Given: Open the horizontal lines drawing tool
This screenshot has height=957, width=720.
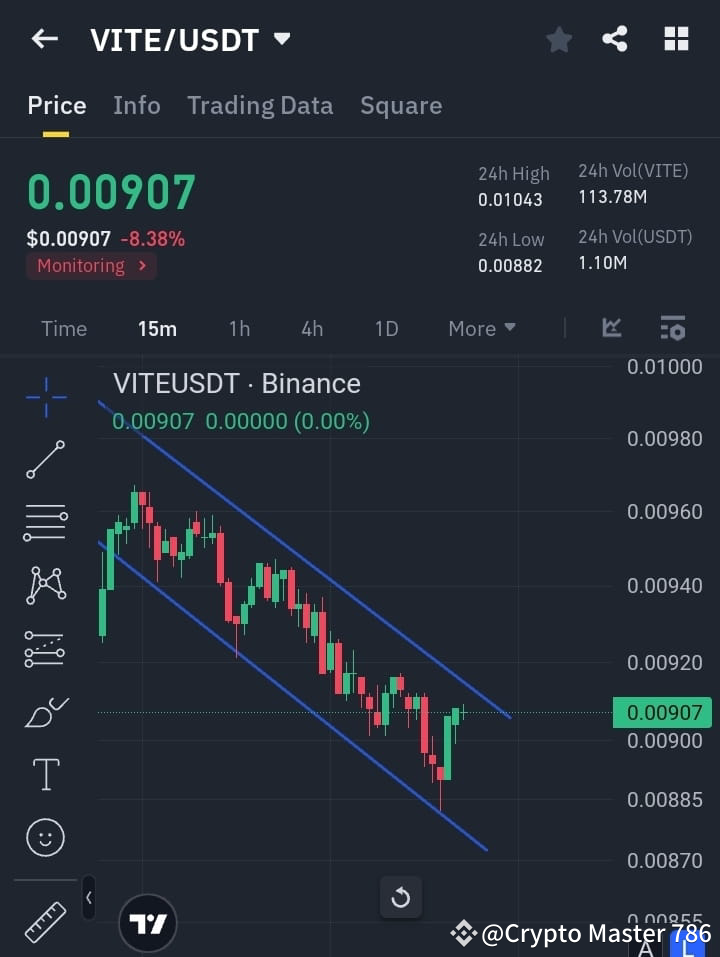Looking at the screenshot, I should tap(45, 523).
